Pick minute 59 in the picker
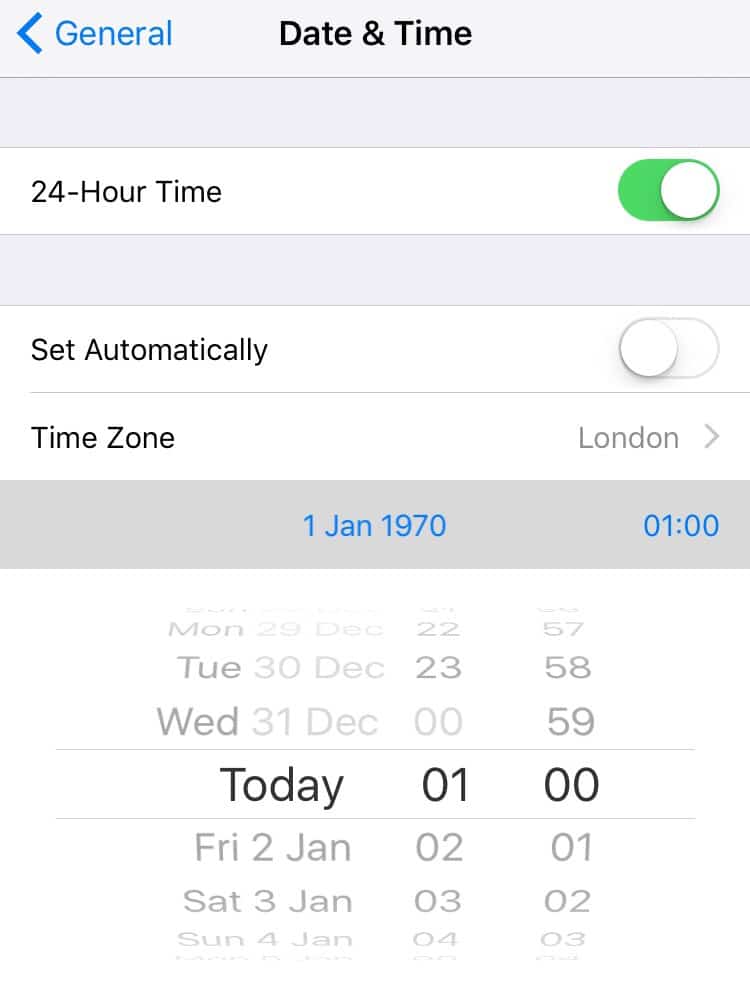This screenshot has width=750, height=988. click(x=571, y=722)
